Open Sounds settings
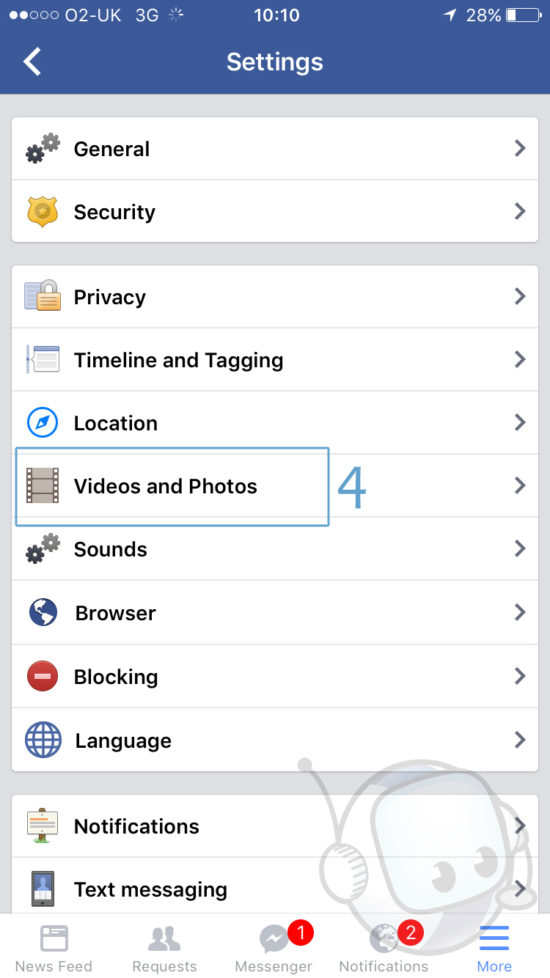The image size is (550, 978). pyautogui.click(x=275, y=548)
